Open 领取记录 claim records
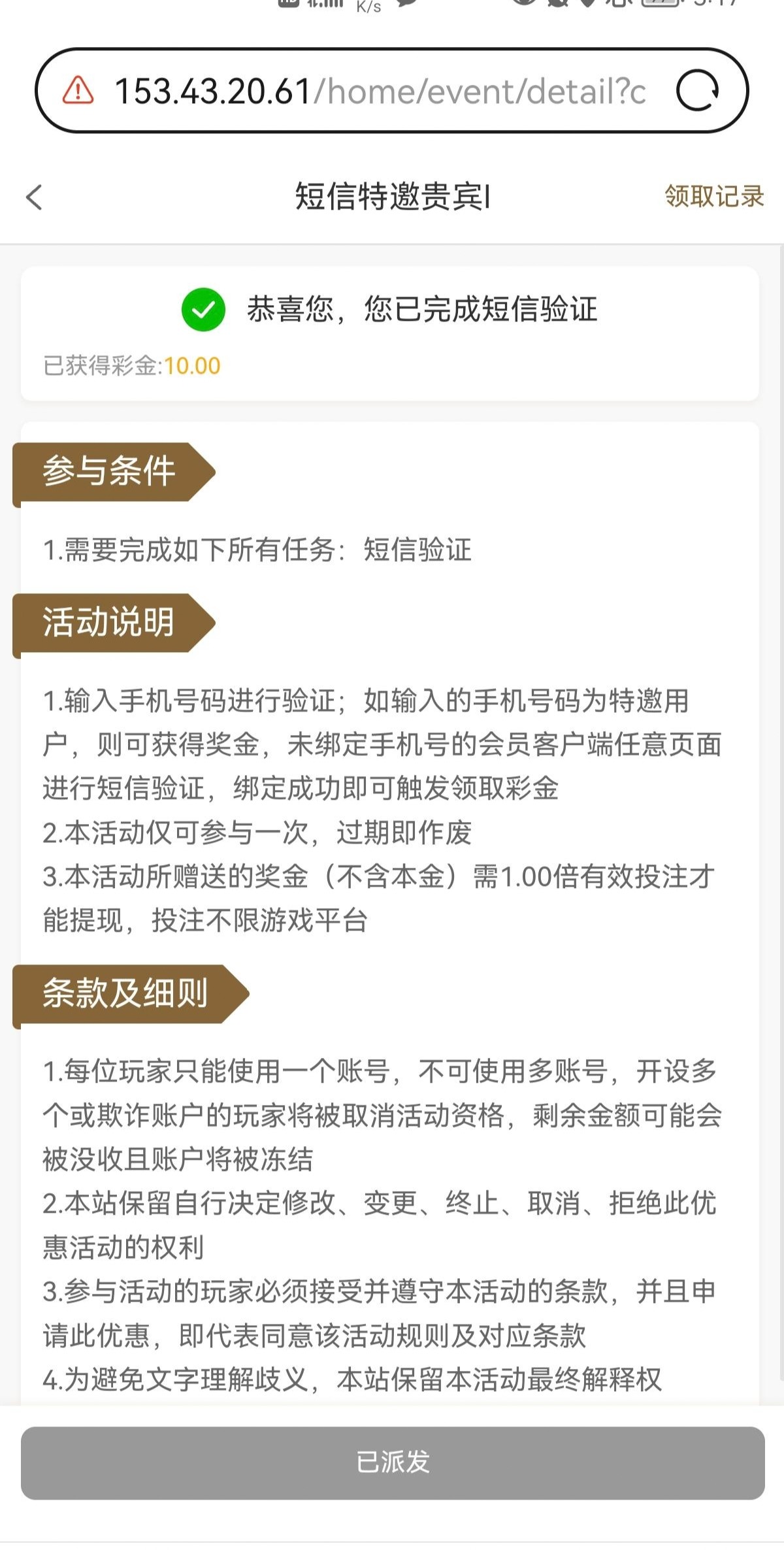784x1550 pixels. point(713,196)
